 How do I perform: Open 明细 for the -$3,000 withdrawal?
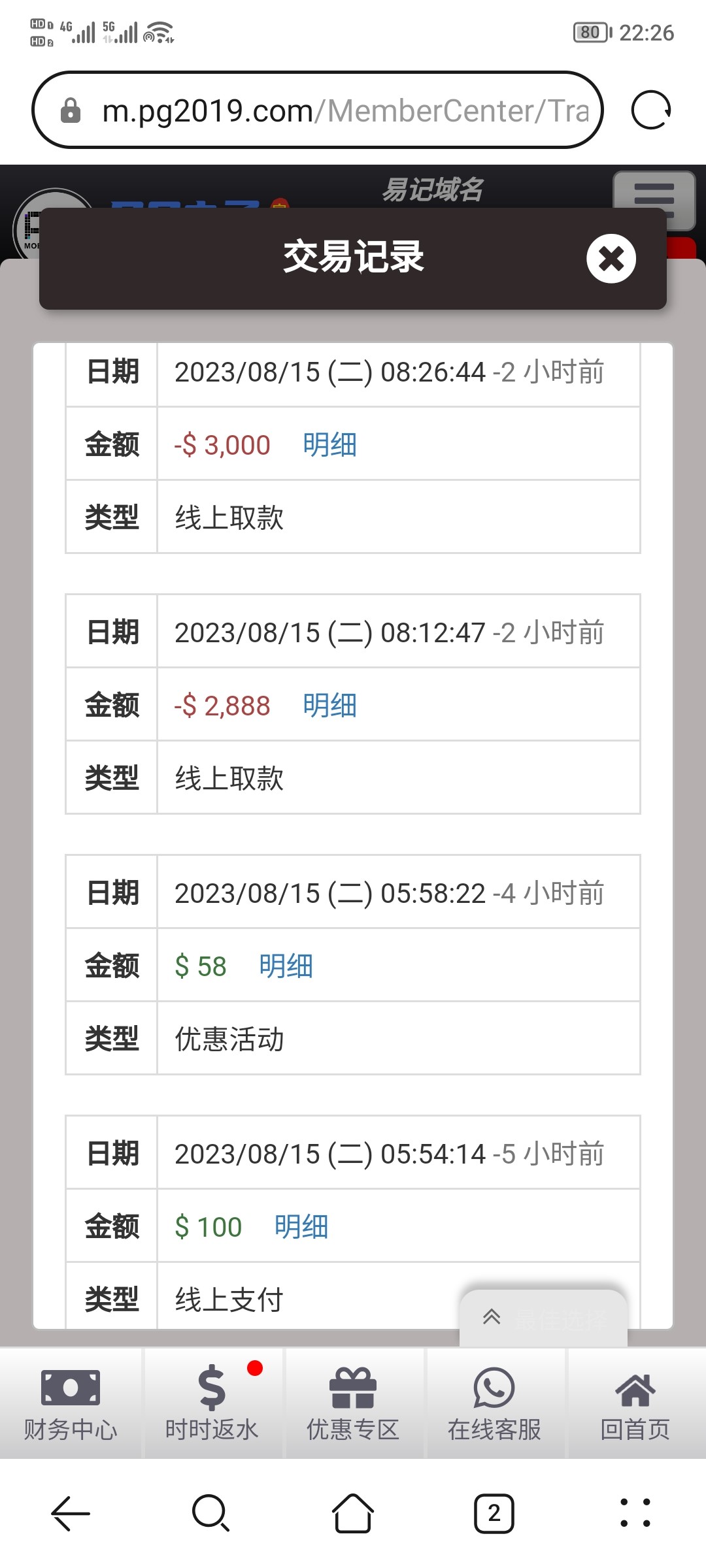(x=329, y=444)
